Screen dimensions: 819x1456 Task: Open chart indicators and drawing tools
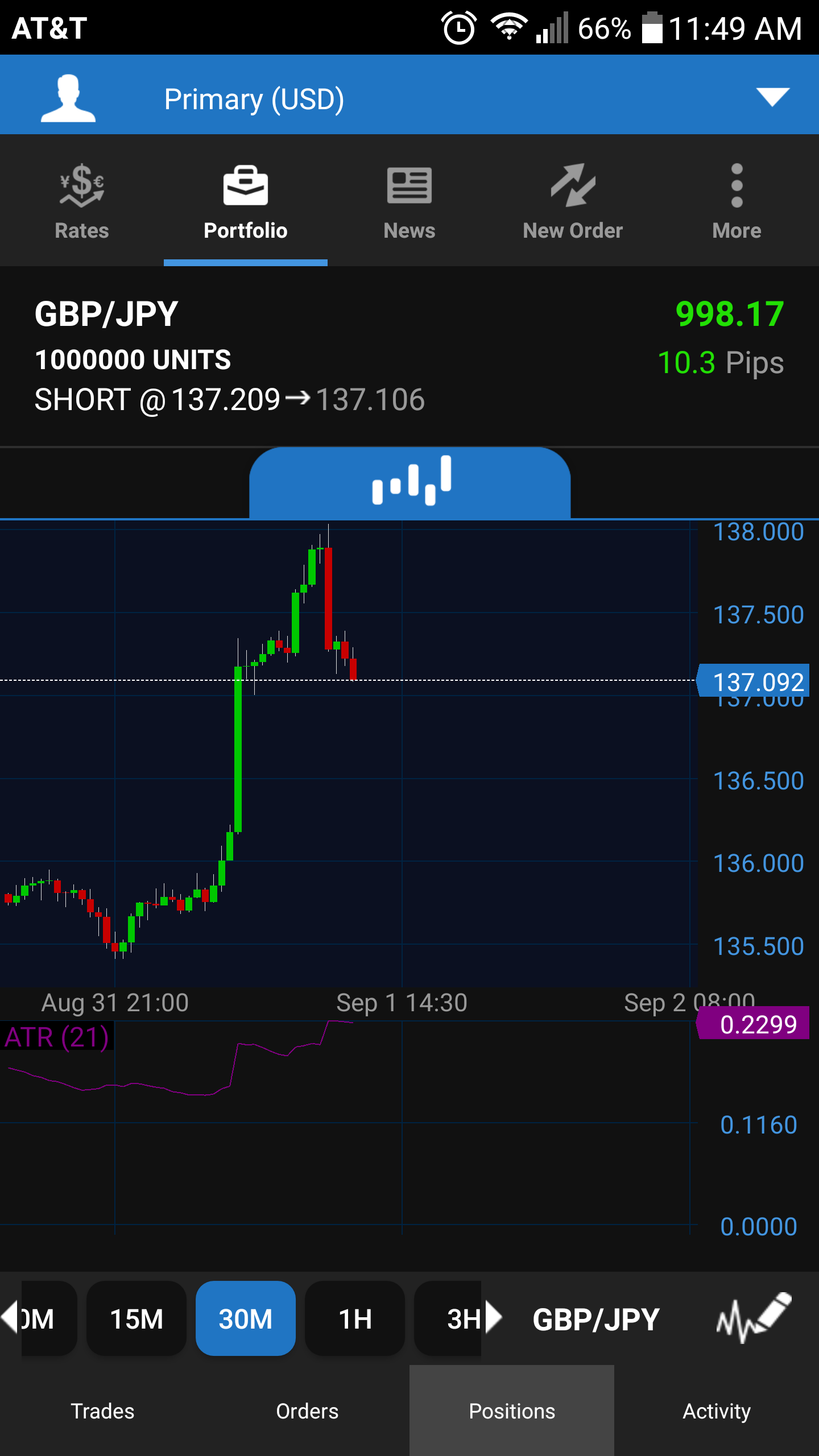pyautogui.click(x=753, y=1318)
